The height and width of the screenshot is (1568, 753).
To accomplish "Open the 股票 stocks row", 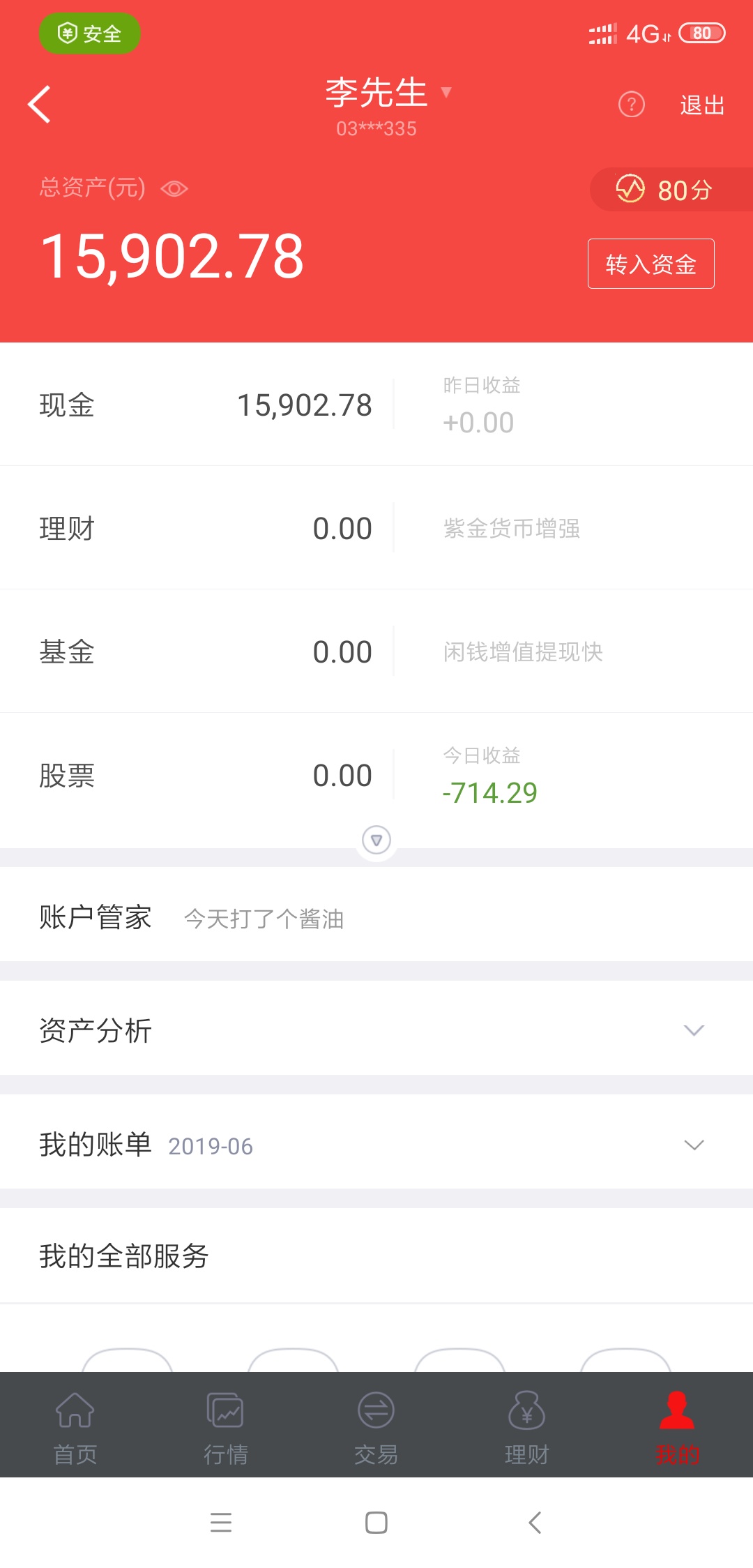I will point(376,775).
